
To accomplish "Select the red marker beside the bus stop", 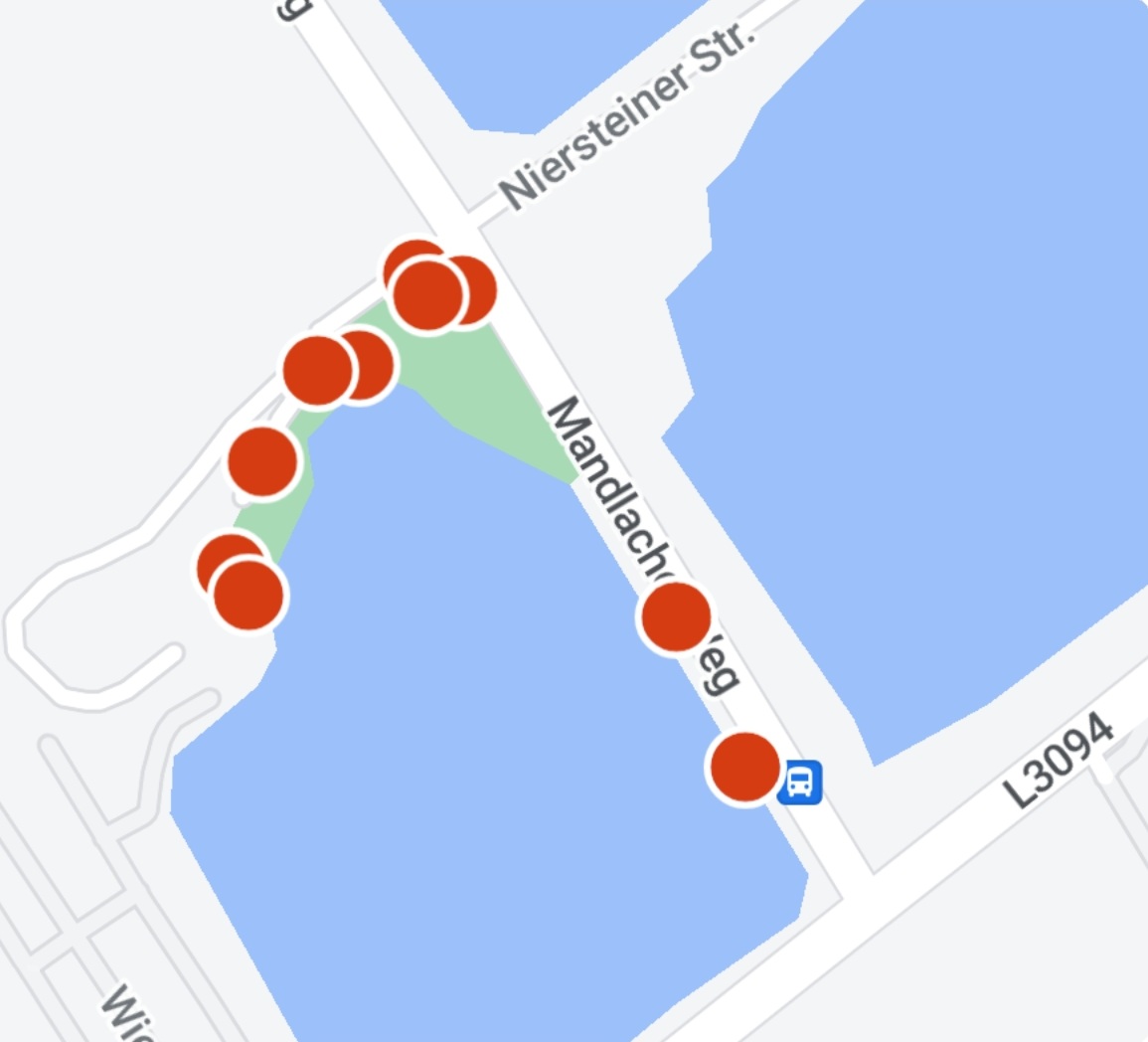I will [744, 768].
